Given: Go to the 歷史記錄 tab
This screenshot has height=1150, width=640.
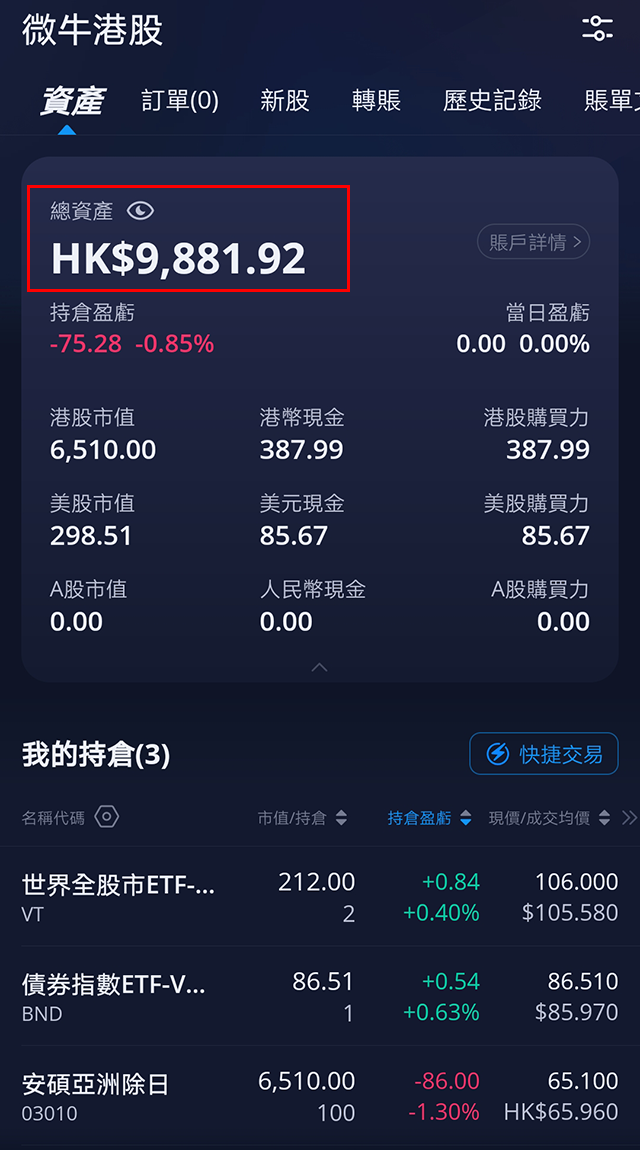Looking at the screenshot, I should [492, 100].
